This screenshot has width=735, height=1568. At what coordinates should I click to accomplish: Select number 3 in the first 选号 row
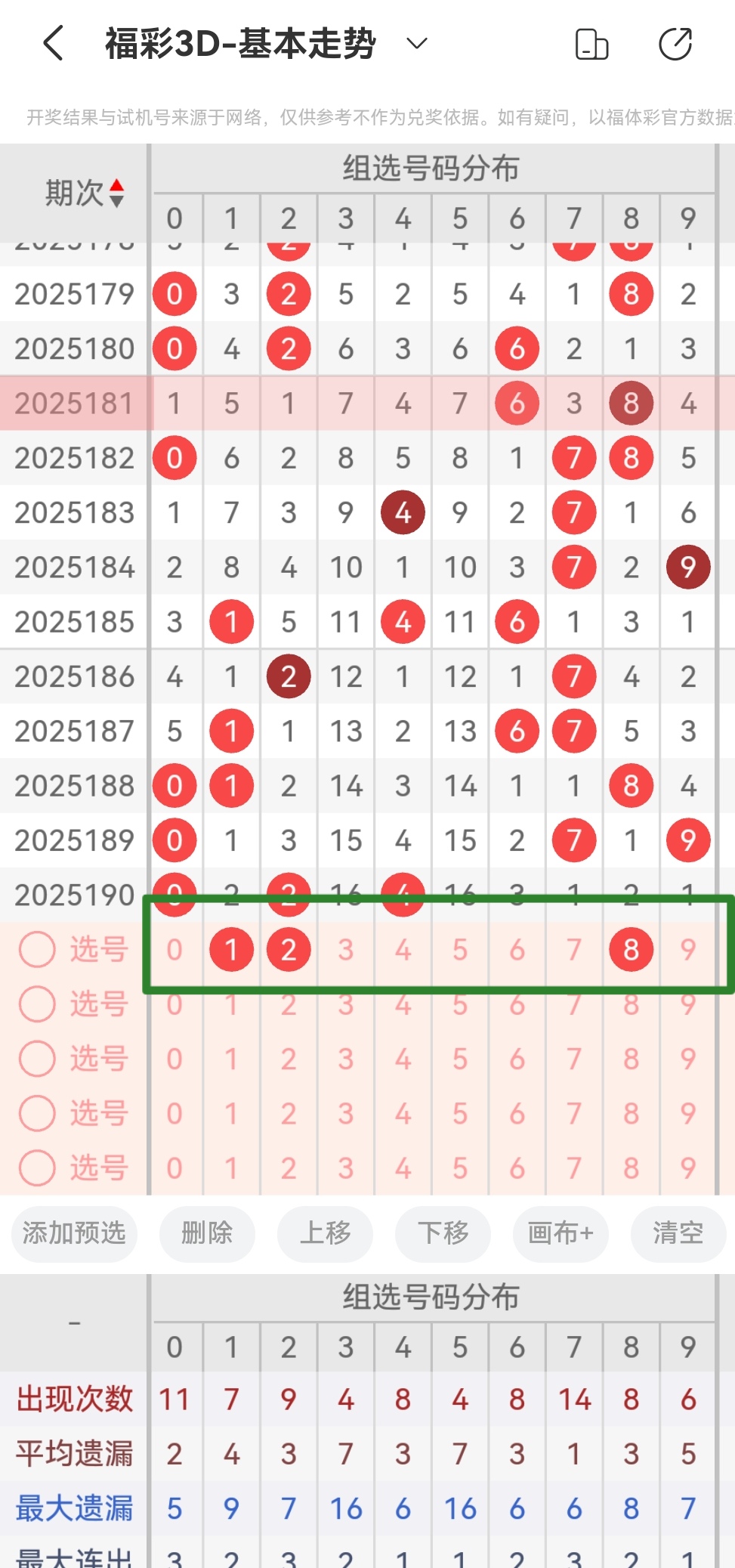pos(345,950)
